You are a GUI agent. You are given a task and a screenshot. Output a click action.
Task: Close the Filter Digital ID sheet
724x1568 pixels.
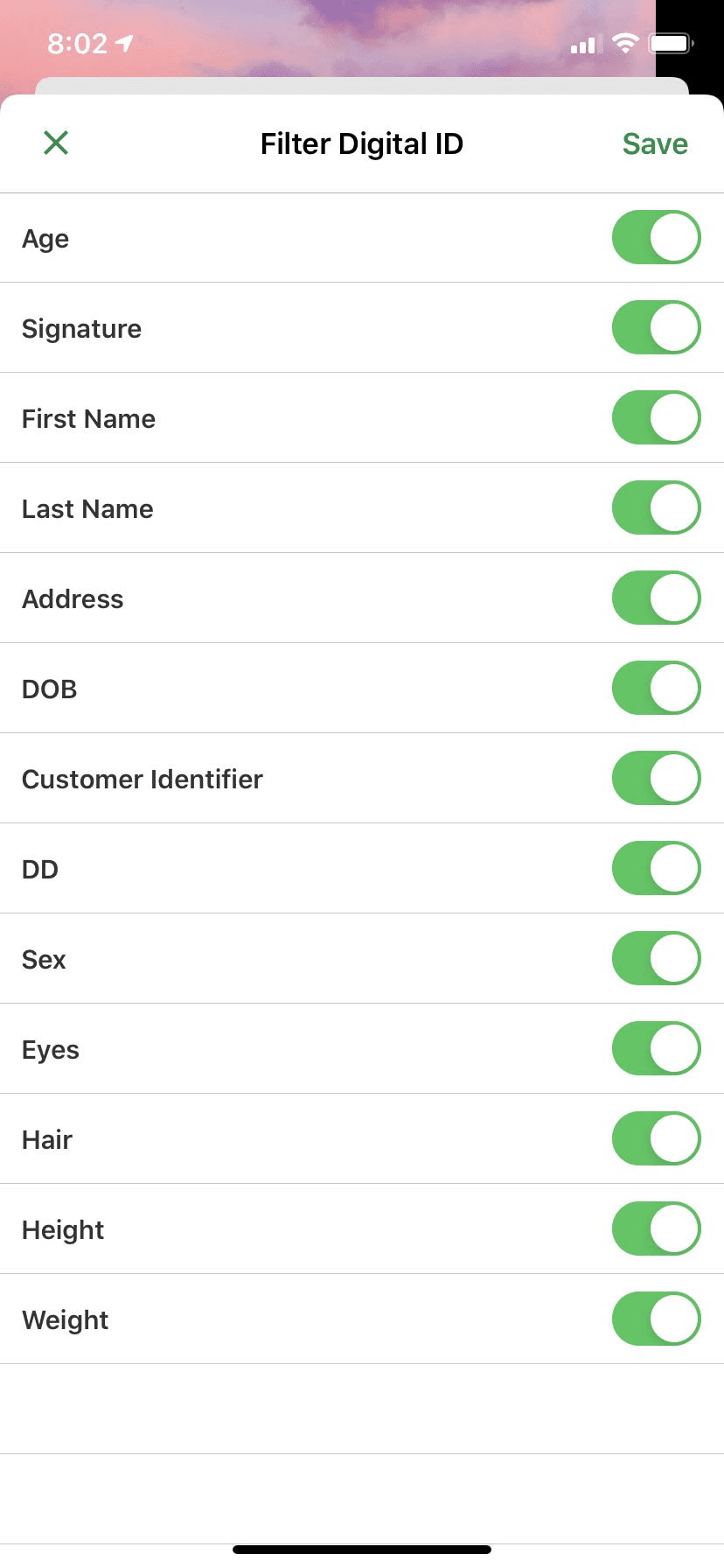pyautogui.click(x=56, y=143)
